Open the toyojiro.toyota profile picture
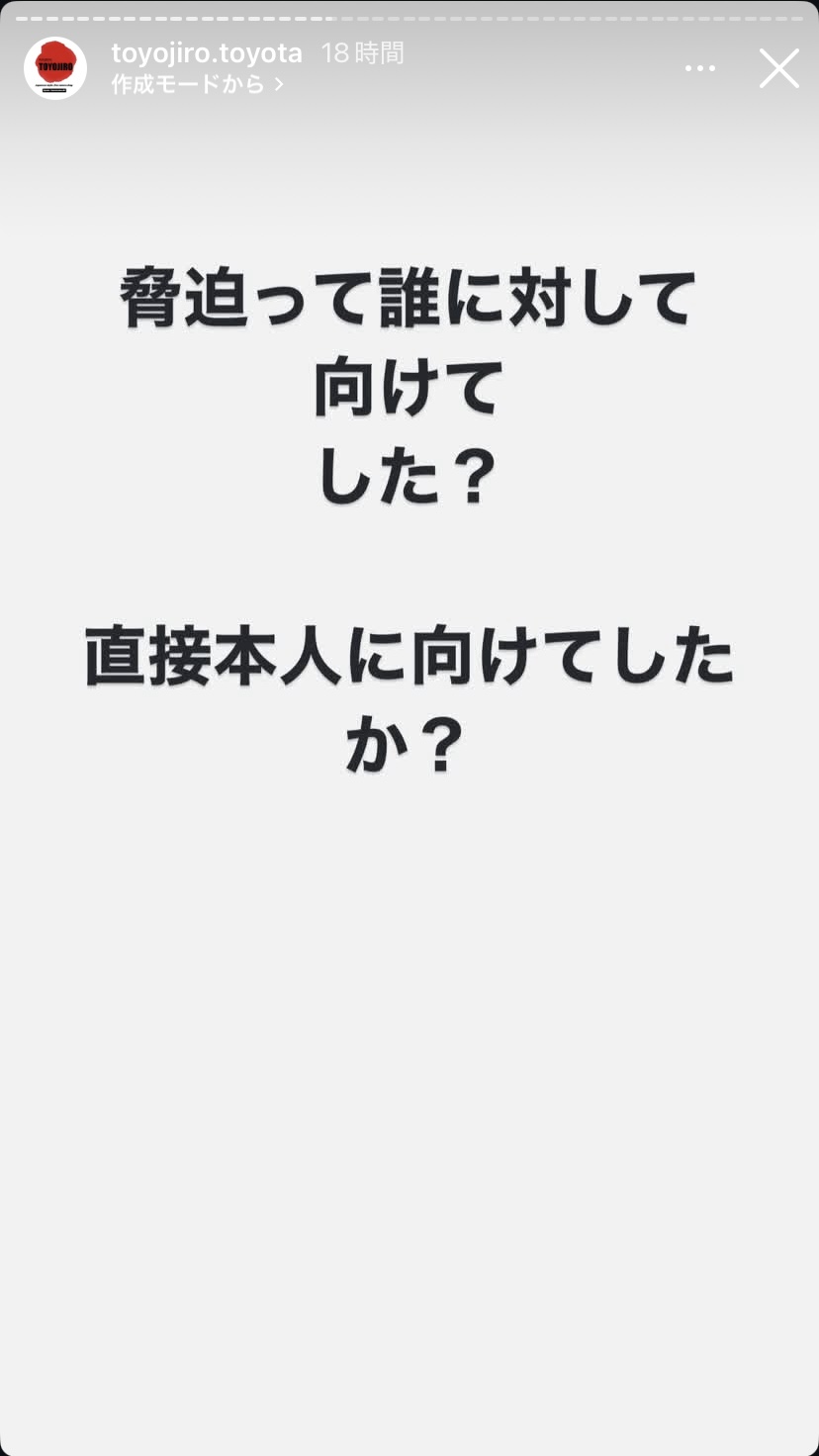 click(x=55, y=67)
